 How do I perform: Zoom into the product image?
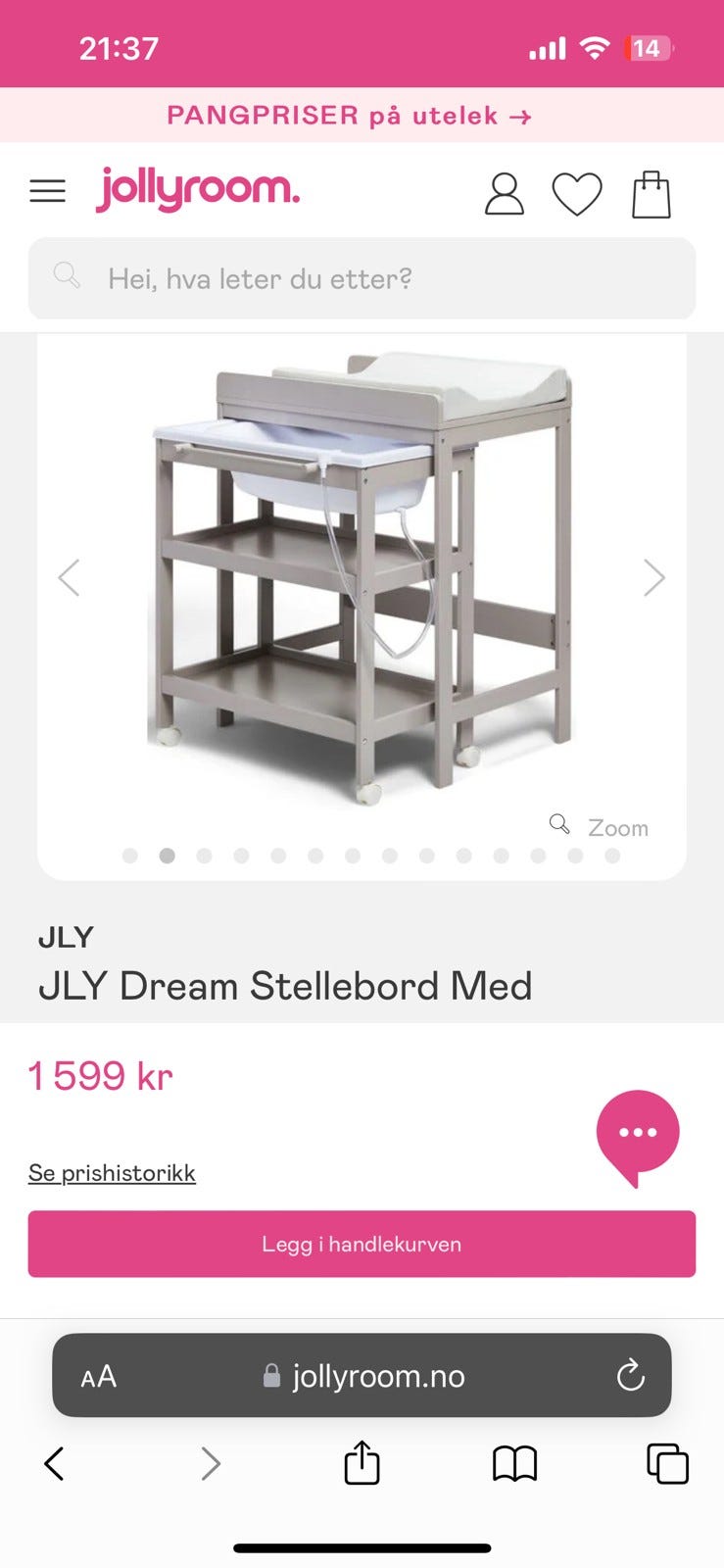(600, 827)
